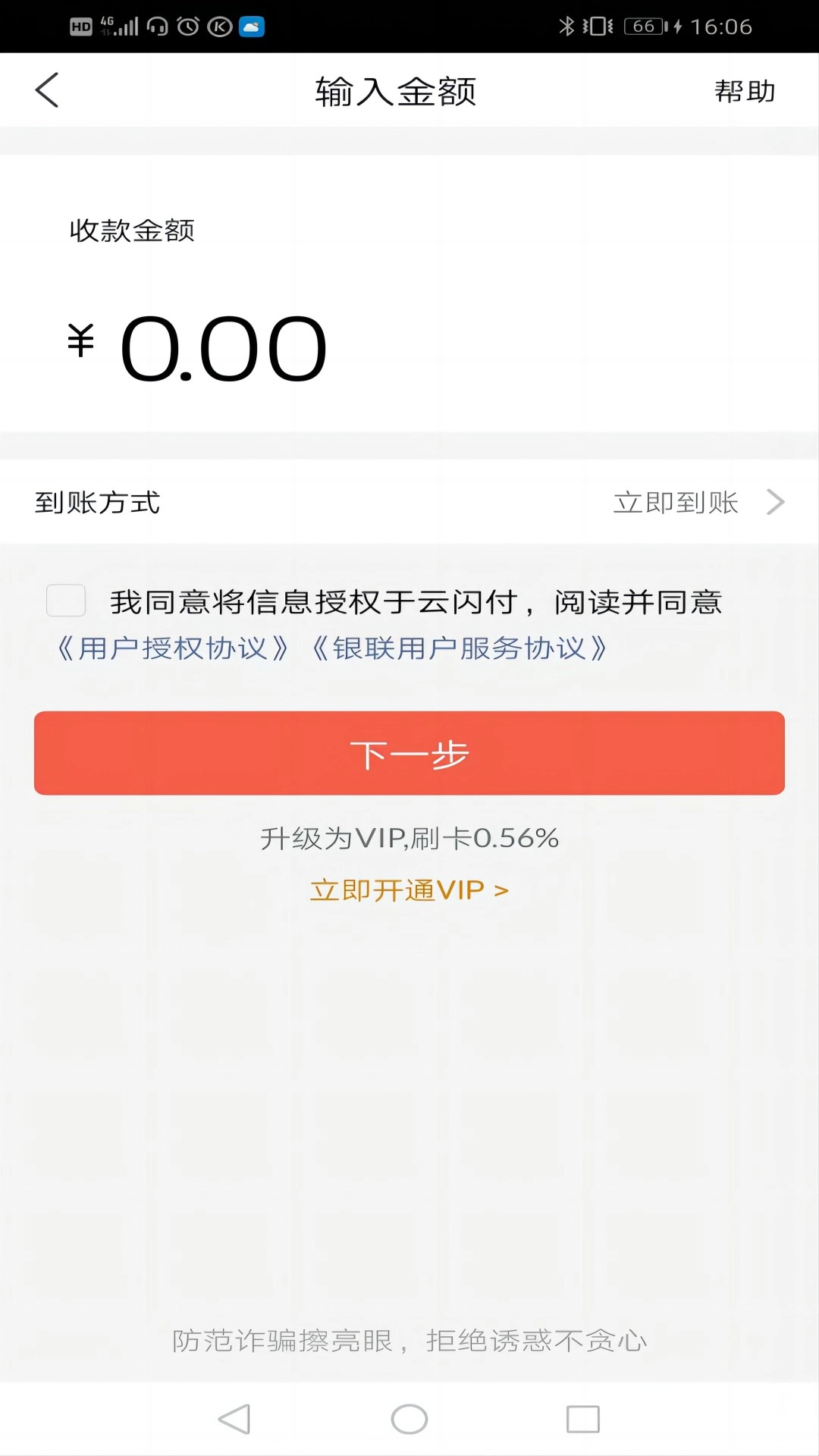Select the 输入金额 title bar
The width and height of the screenshot is (819, 1456).
tap(397, 89)
